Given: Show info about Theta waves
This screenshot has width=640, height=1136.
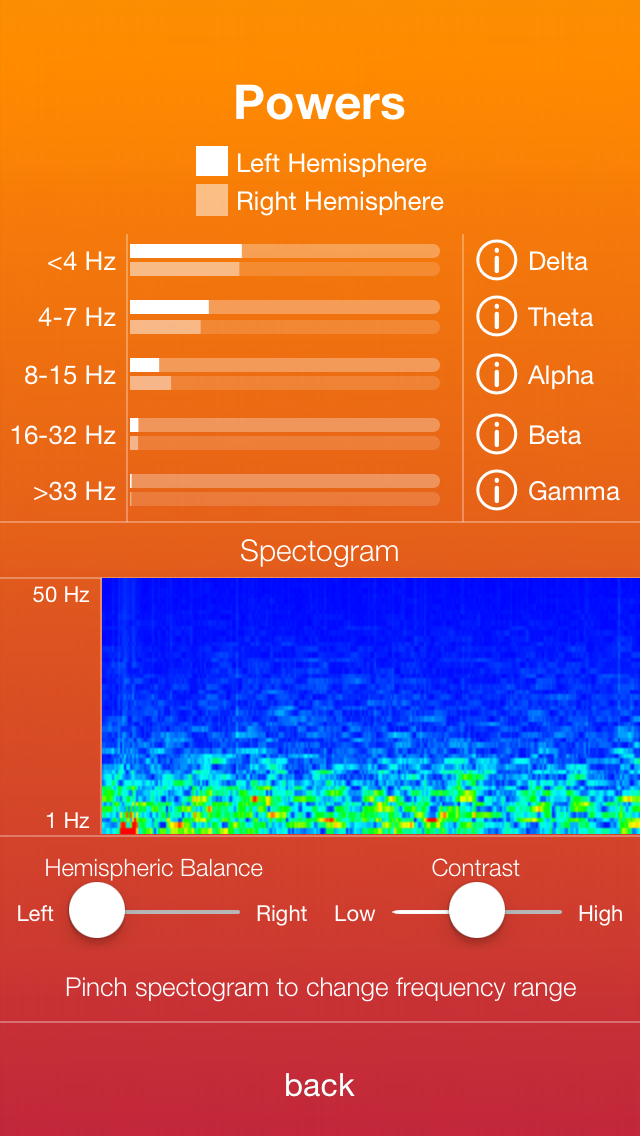Looking at the screenshot, I should click(495, 318).
